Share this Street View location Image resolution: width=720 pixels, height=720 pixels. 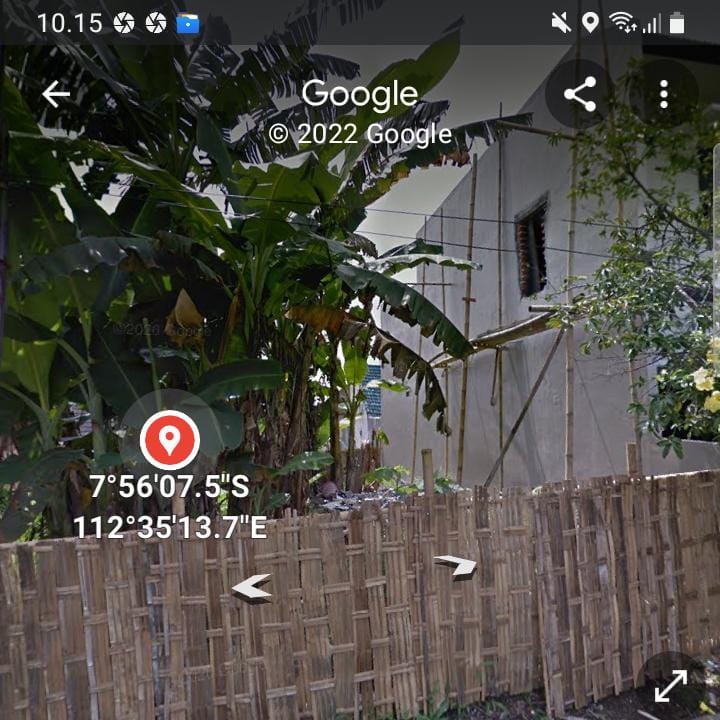click(x=580, y=94)
